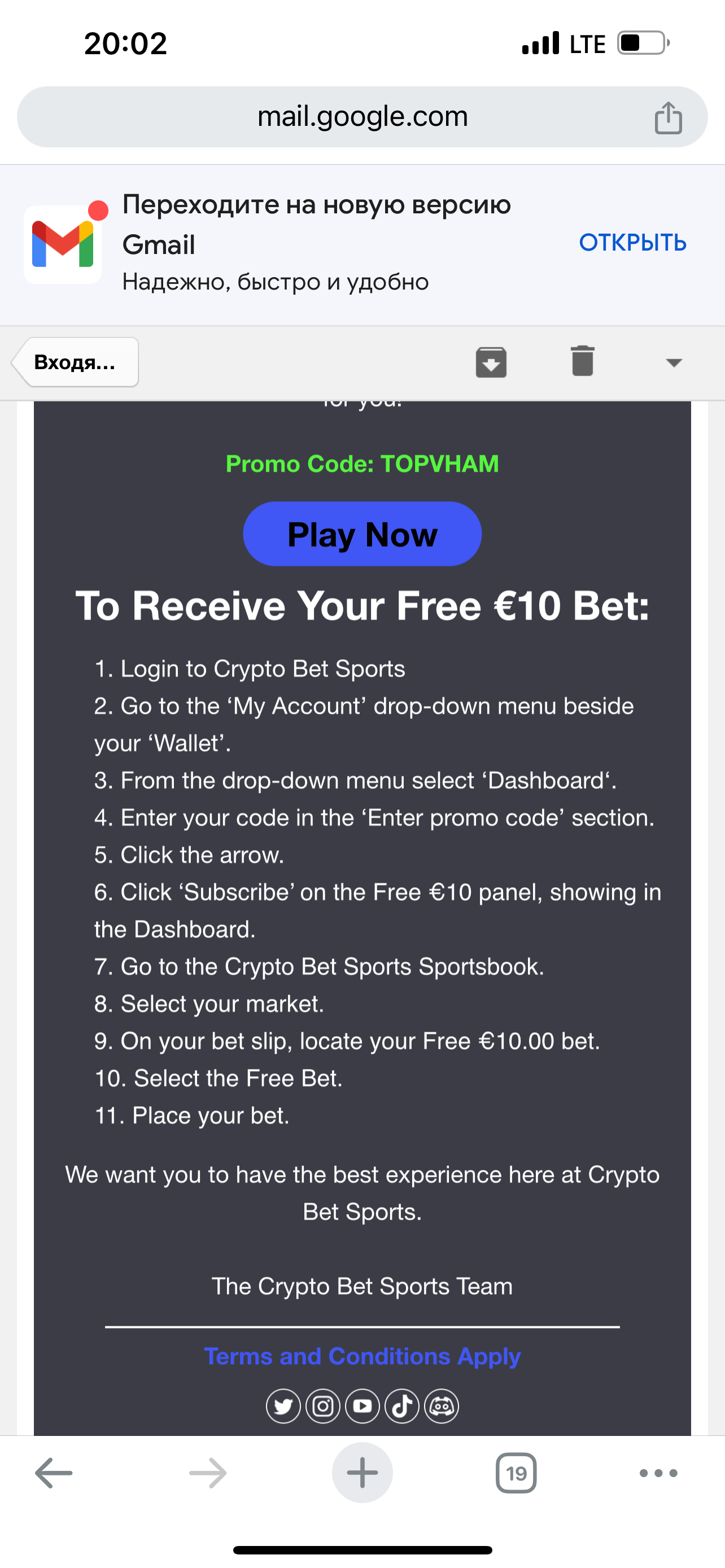
Task: Open the YouTube channel icon
Action: pyautogui.click(x=362, y=1406)
